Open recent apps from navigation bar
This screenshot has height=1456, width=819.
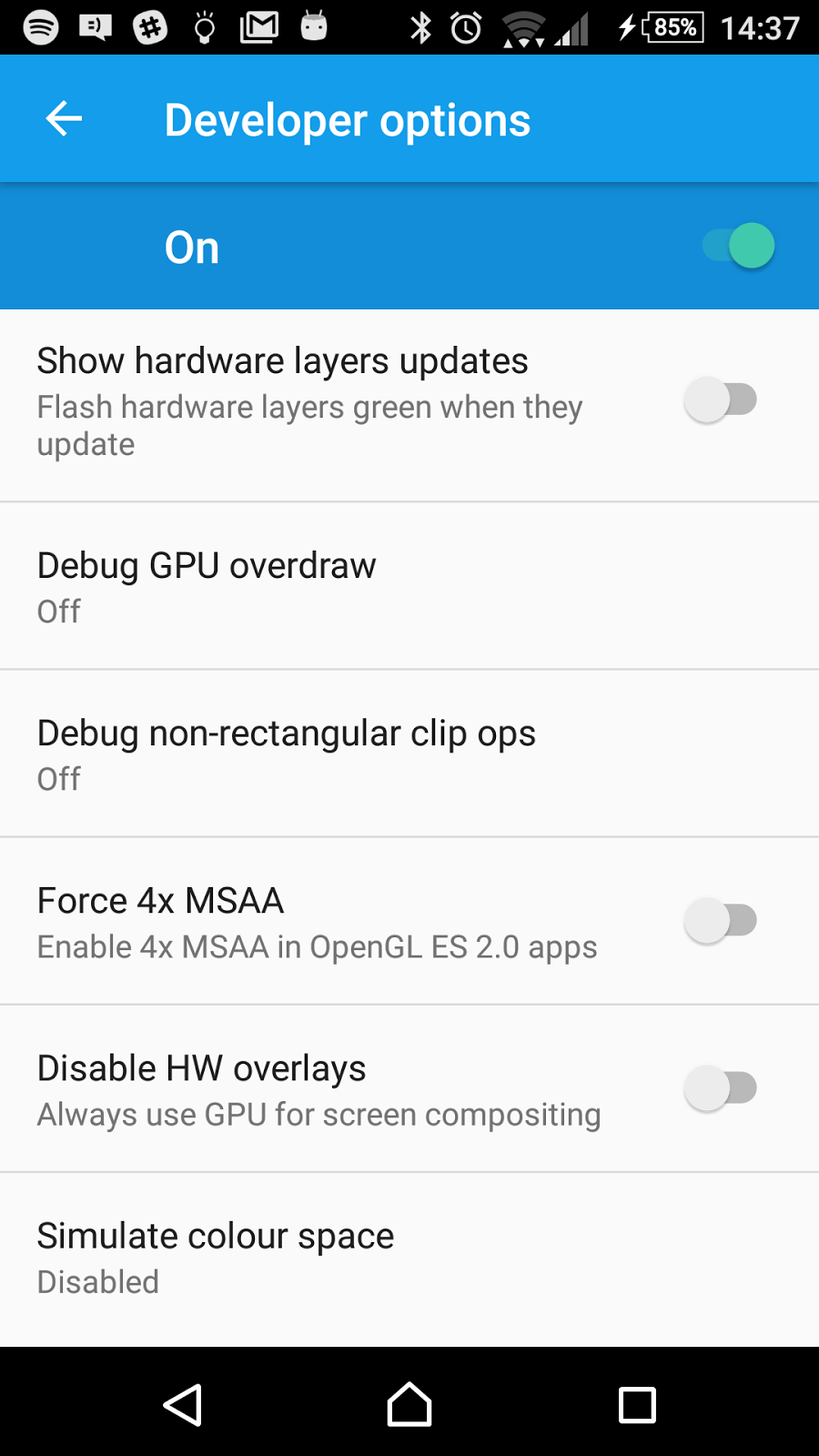click(637, 1404)
